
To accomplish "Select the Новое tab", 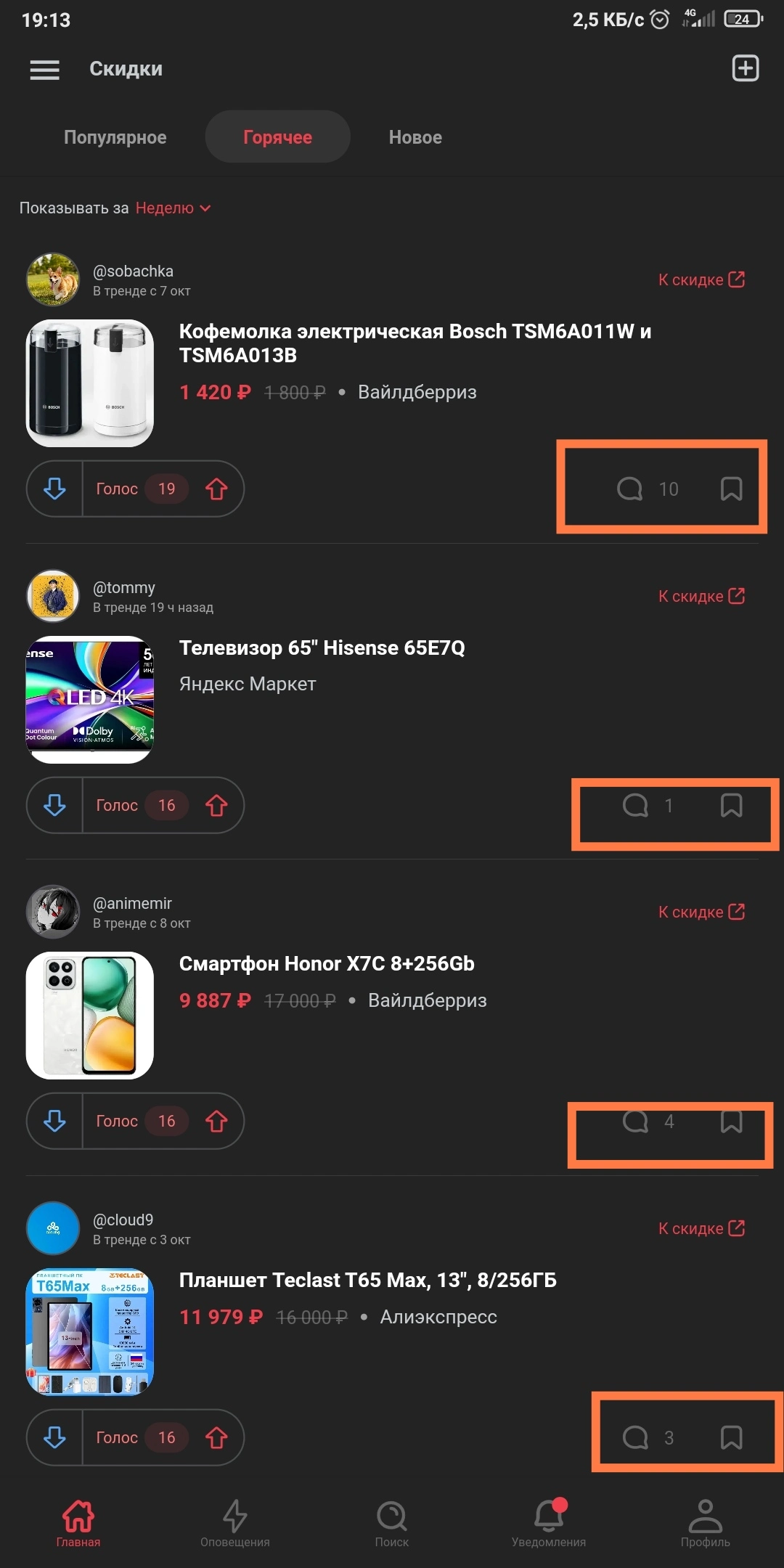I will 415,137.
